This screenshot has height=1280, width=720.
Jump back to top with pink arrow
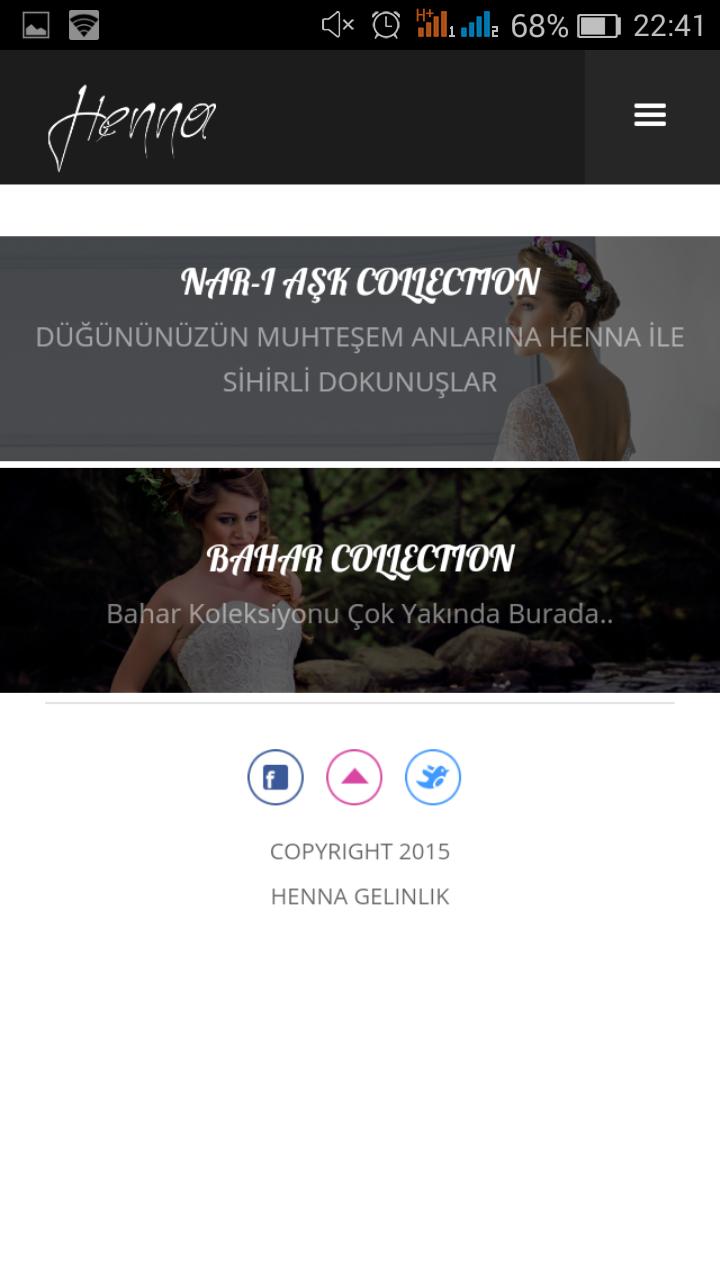point(354,777)
